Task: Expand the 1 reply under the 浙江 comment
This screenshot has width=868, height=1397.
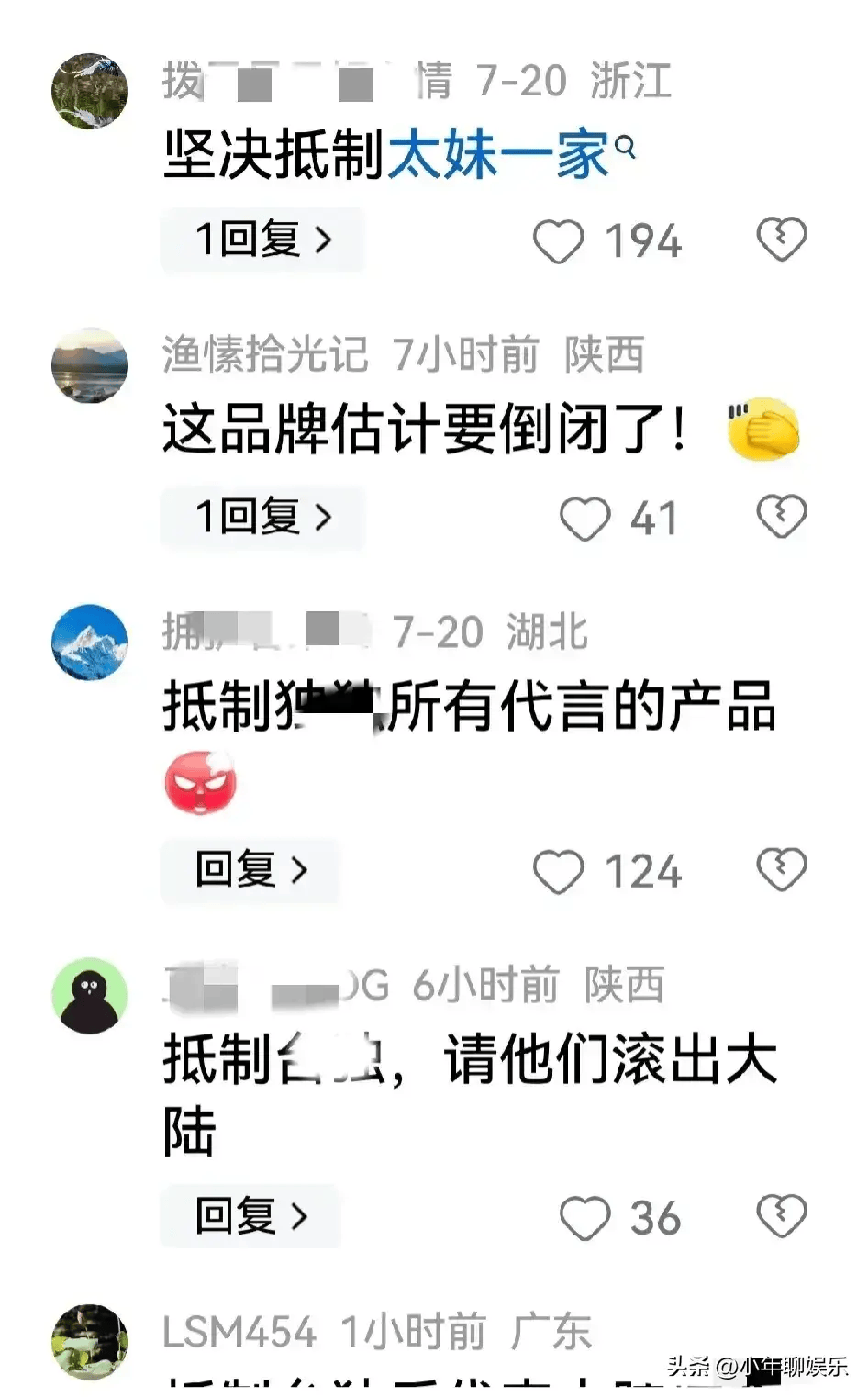Action: coord(262,240)
